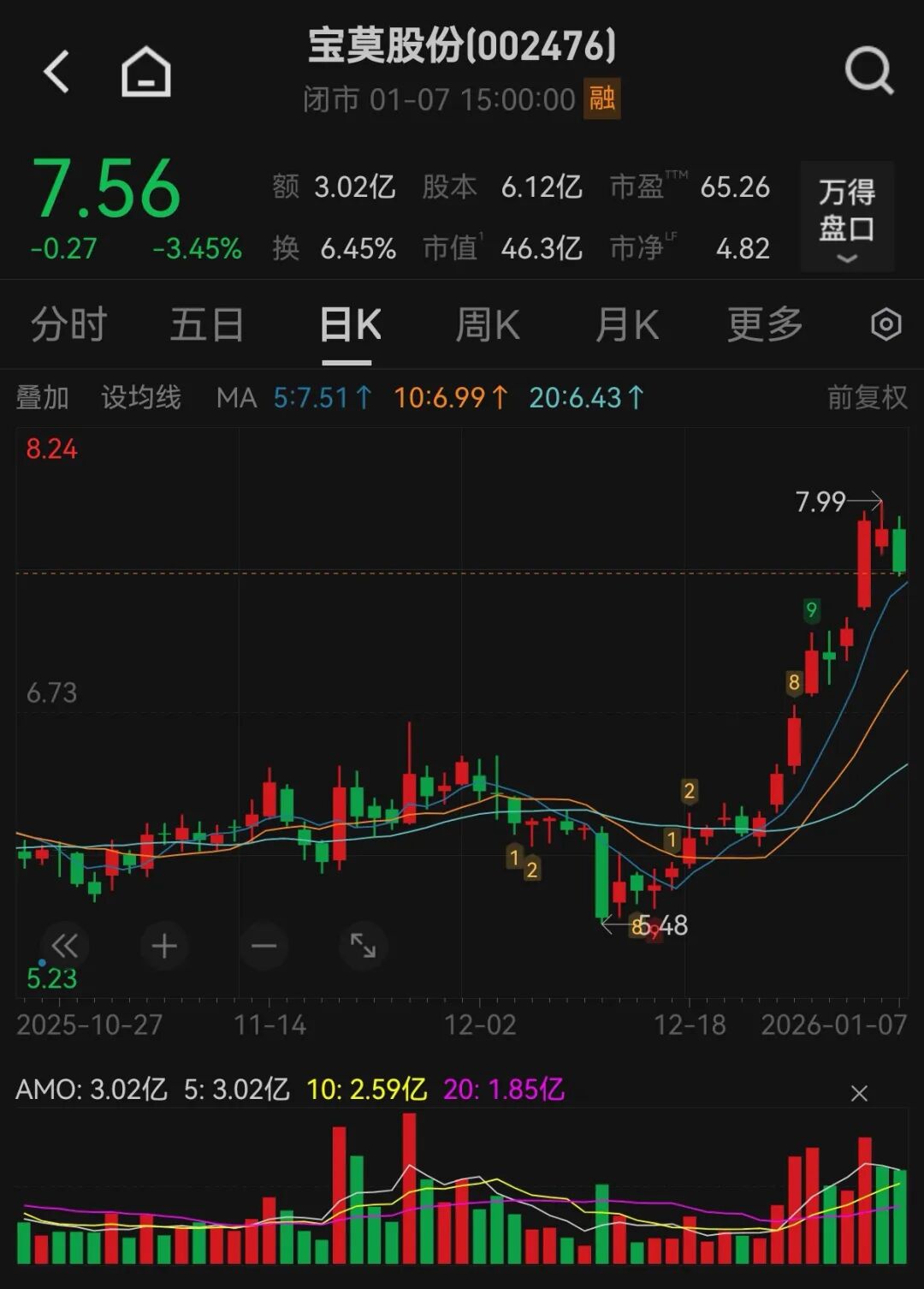Switch to the 周K weekly chart tab
Screen dimensions: 924x1289
point(486,324)
